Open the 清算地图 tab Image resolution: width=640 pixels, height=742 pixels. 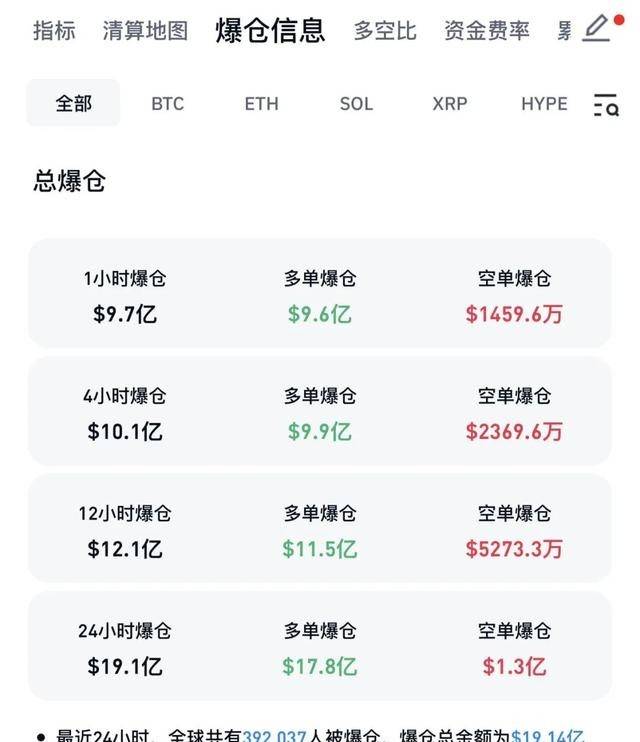click(145, 30)
